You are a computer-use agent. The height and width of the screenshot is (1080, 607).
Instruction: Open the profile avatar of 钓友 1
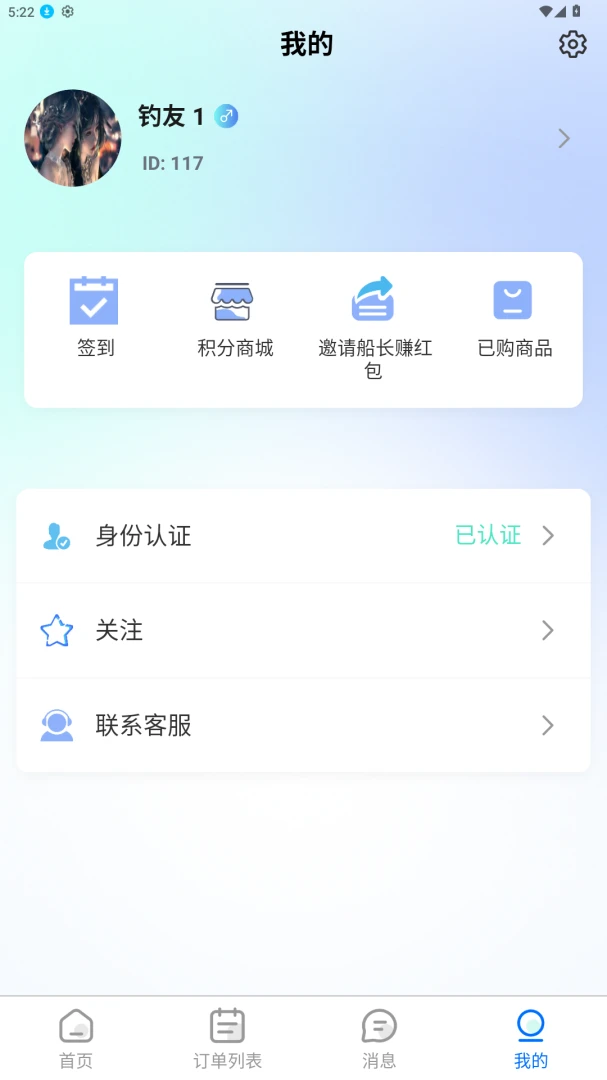pyautogui.click(x=72, y=138)
